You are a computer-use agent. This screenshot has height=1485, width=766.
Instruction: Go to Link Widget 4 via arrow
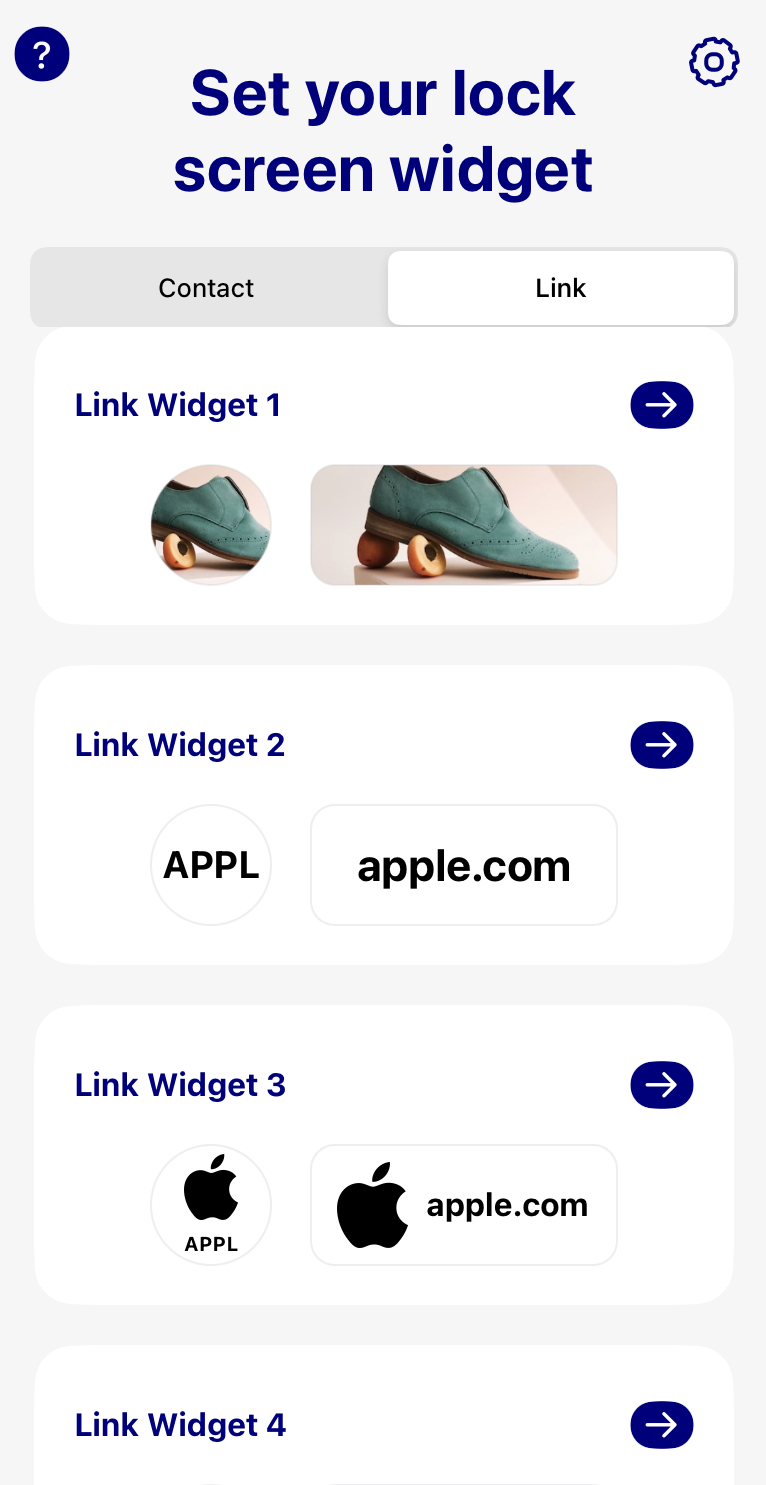point(661,1425)
